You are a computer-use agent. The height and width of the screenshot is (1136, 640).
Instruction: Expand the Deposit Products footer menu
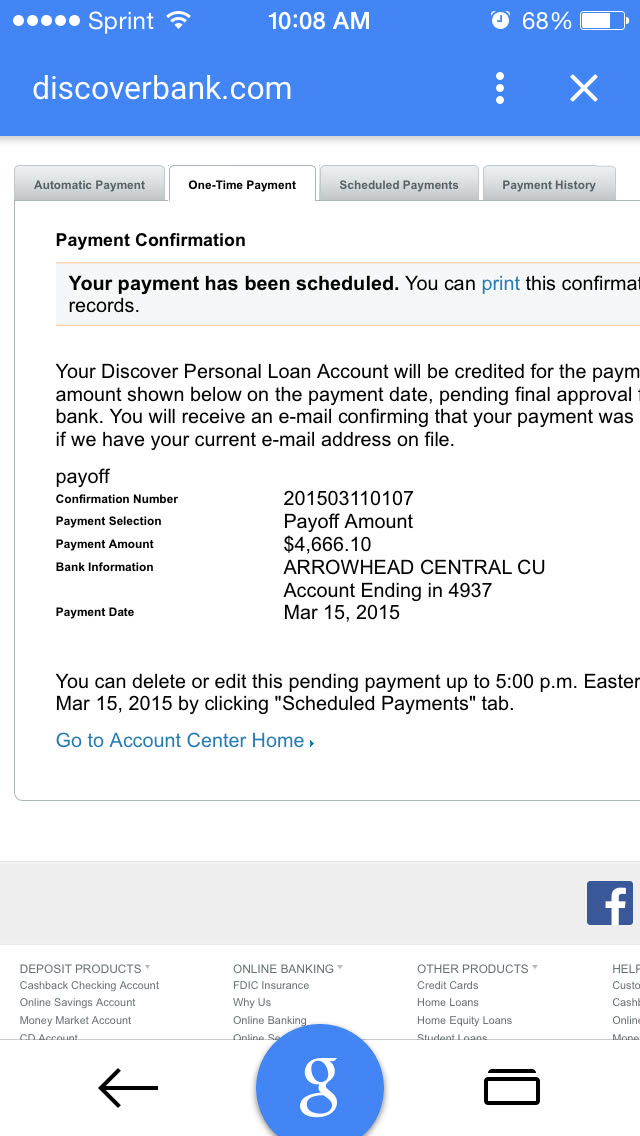point(84,968)
